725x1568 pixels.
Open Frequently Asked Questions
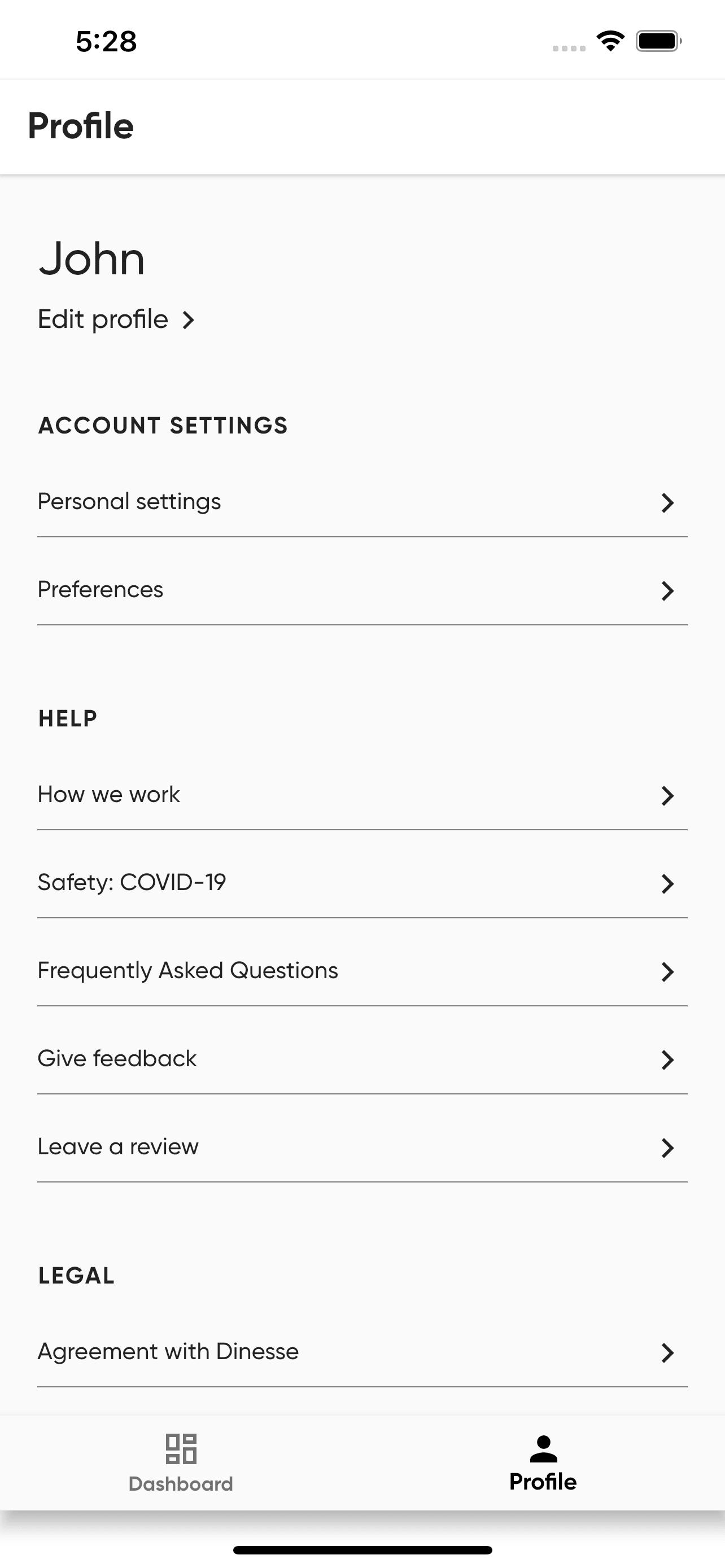(x=362, y=971)
